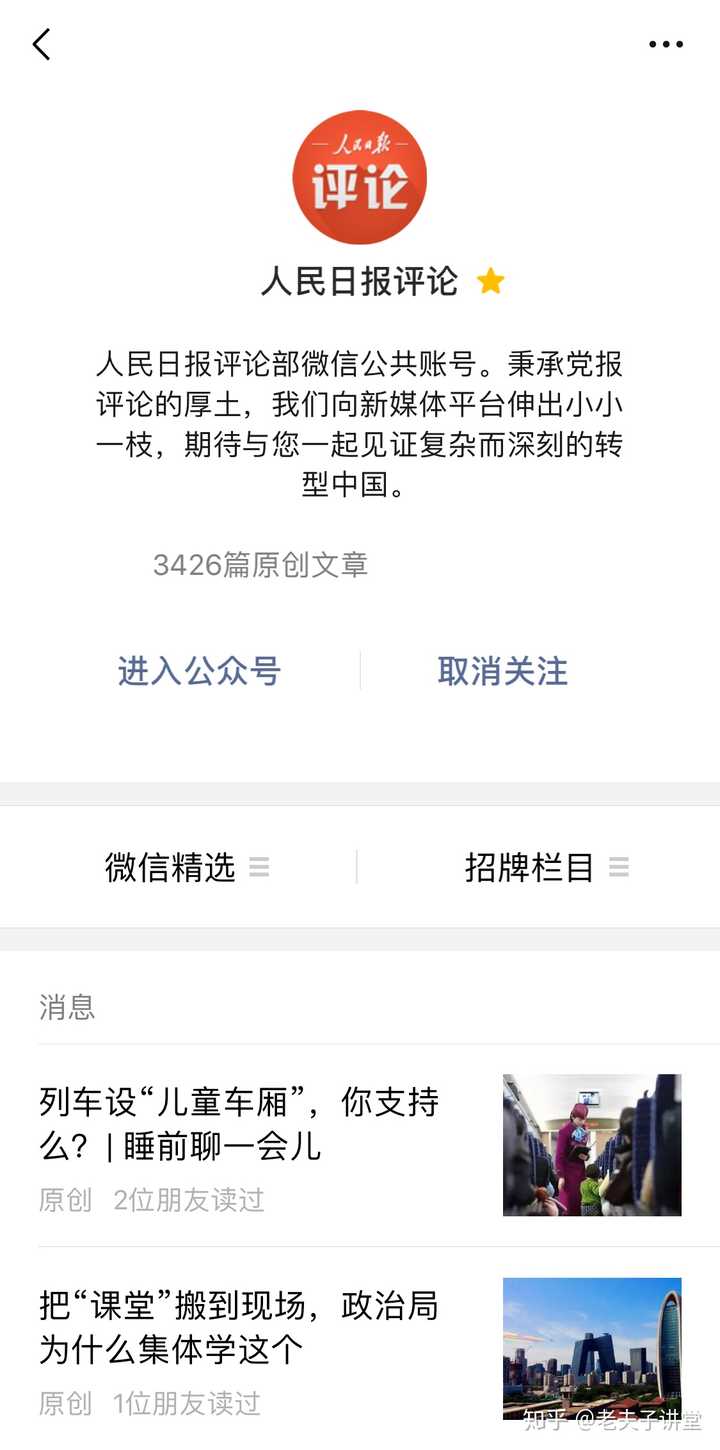Viewport: 720px width, 1450px height.
Task: Unfollow via 取消关注
Action: [x=502, y=671]
